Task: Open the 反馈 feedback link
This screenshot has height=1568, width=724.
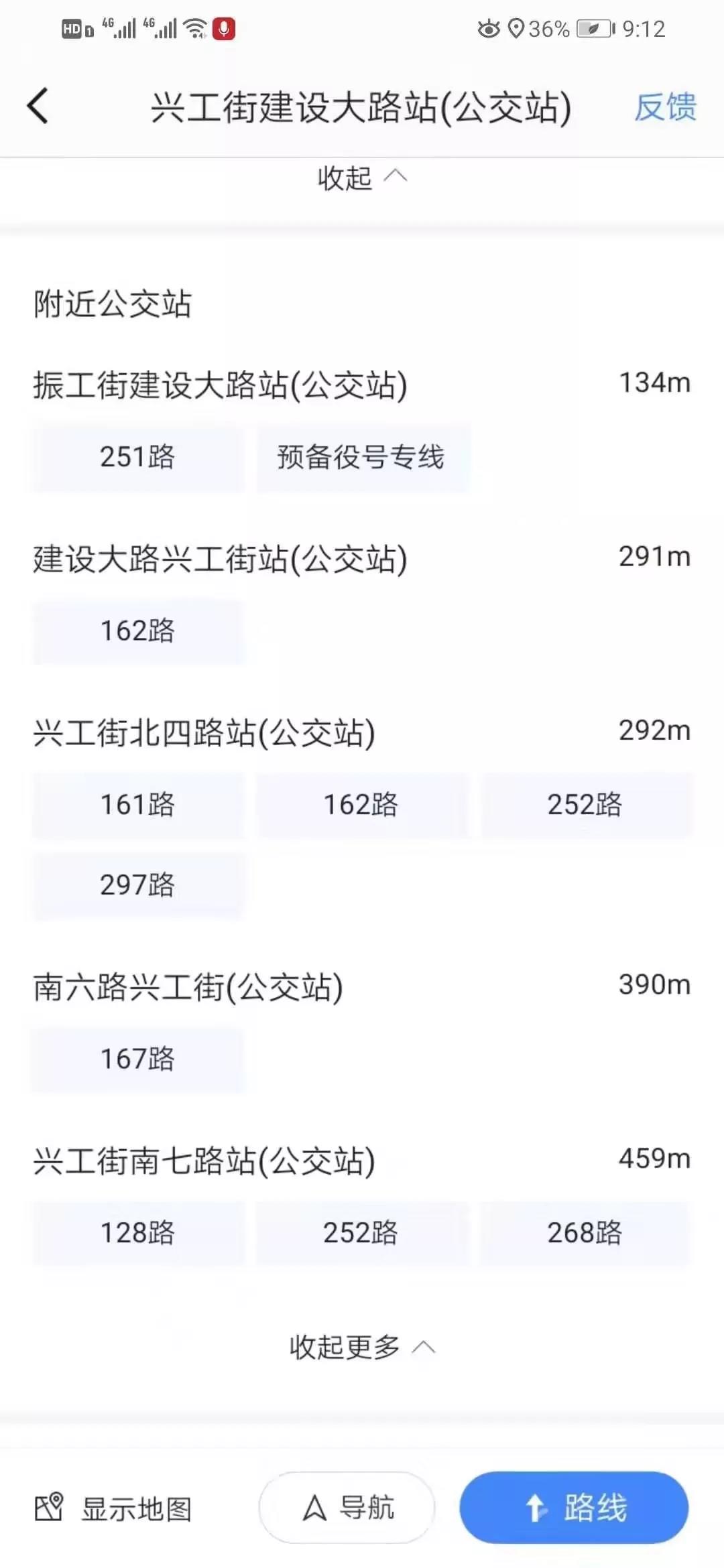Action: [x=665, y=107]
